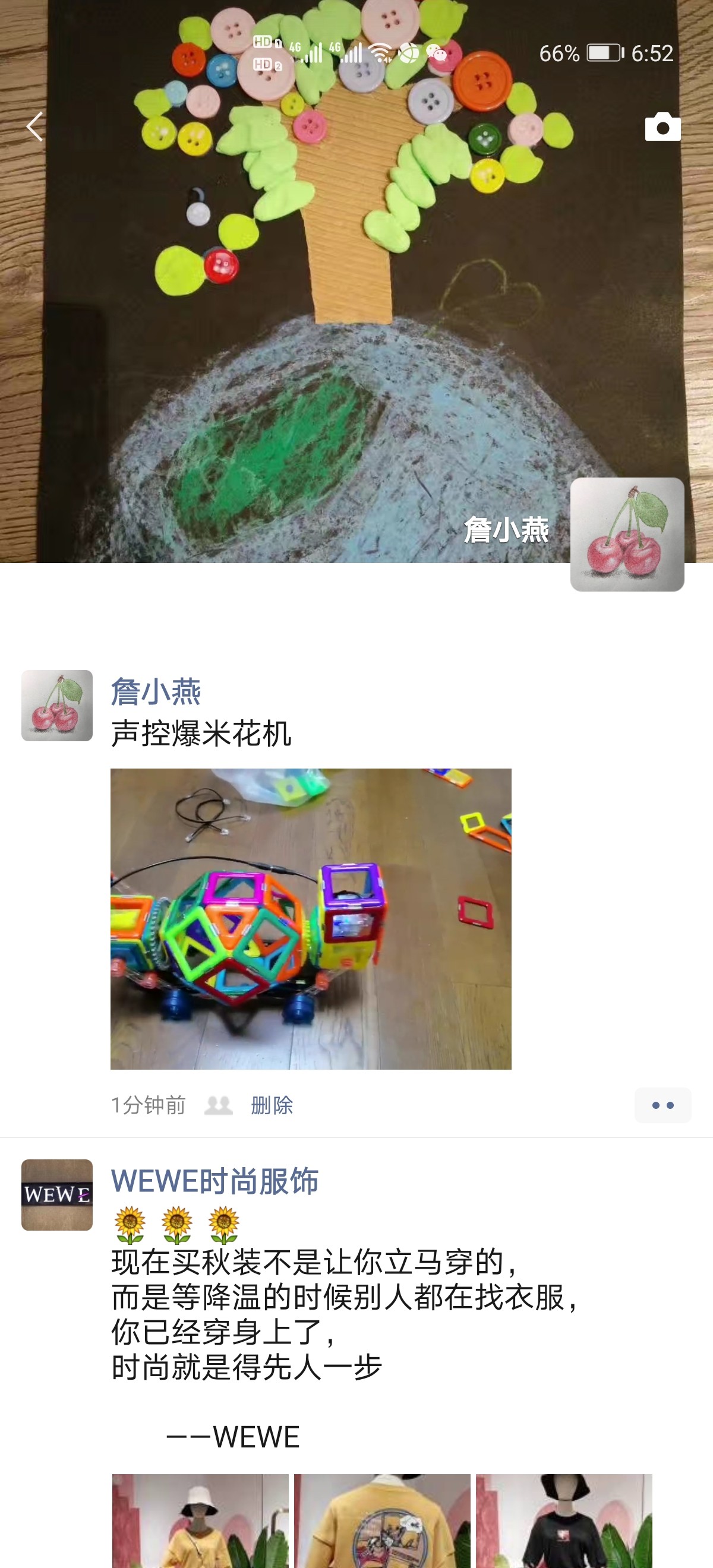Screen dimensions: 713x1568
Task: View WEWE's yellow sweatshirt back photo
Action: click(382, 1520)
